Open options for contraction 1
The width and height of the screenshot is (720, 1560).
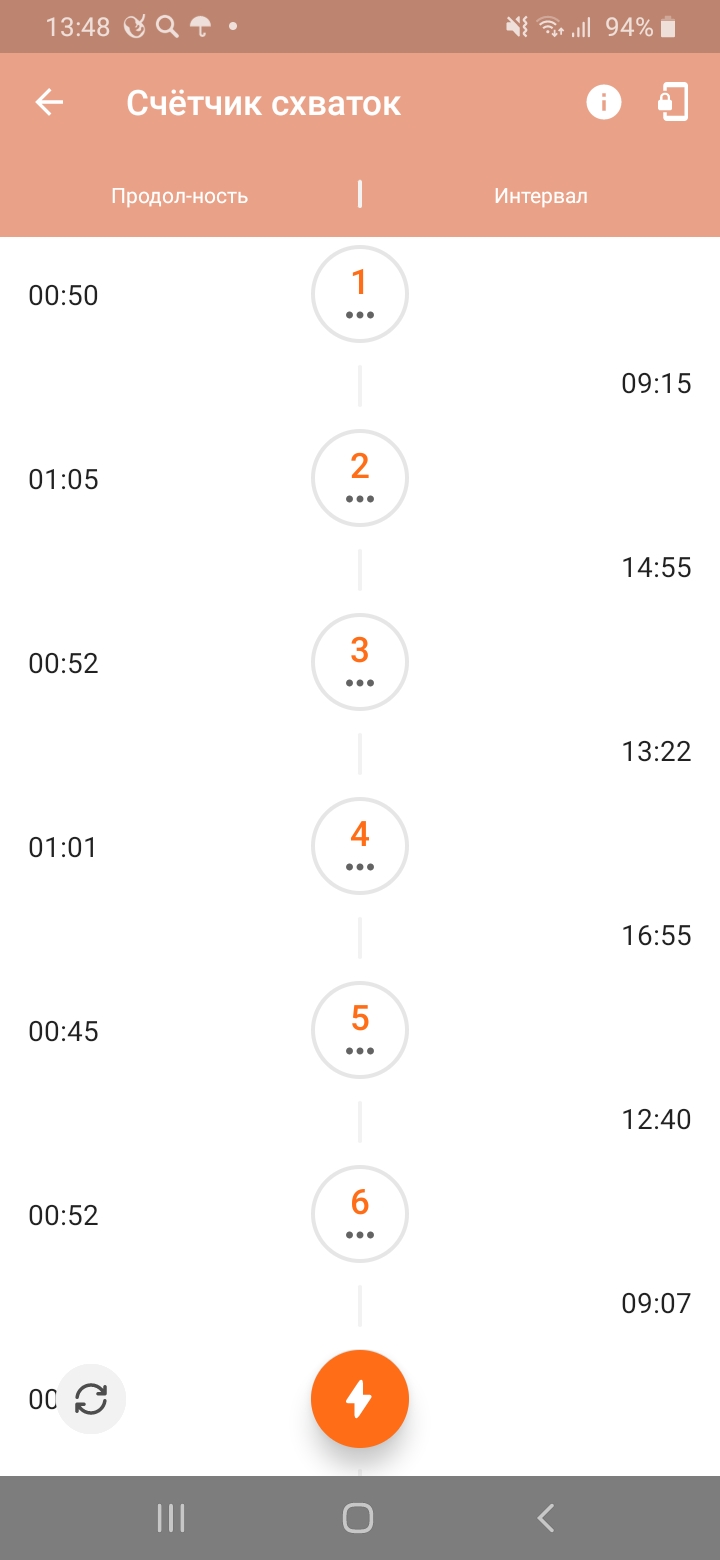coord(360,294)
